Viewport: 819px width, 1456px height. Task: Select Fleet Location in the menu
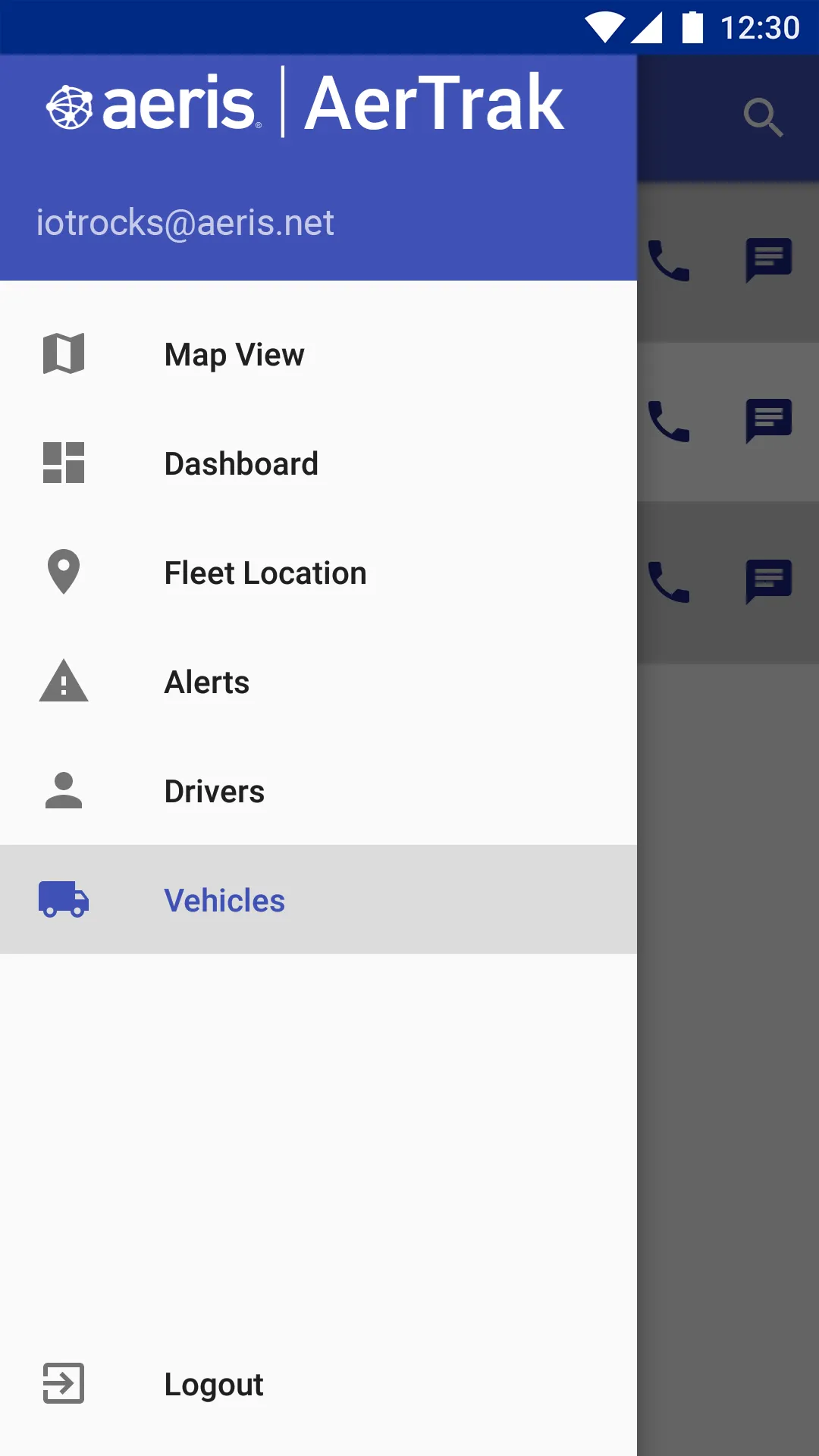coord(265,573)
